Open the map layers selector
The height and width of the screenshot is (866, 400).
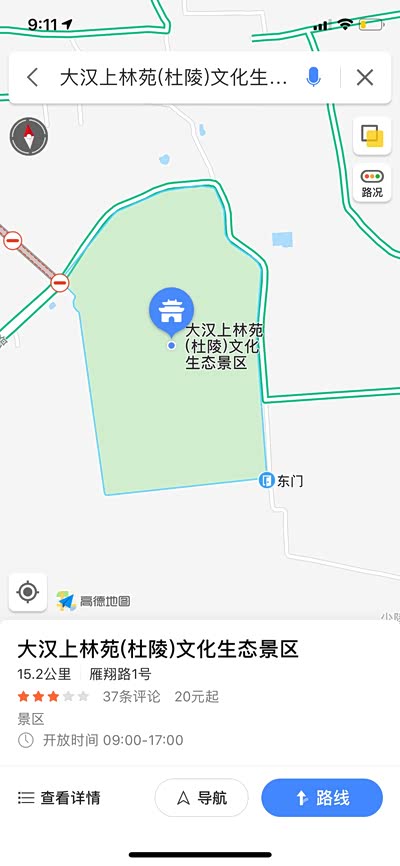pos(372,136)
